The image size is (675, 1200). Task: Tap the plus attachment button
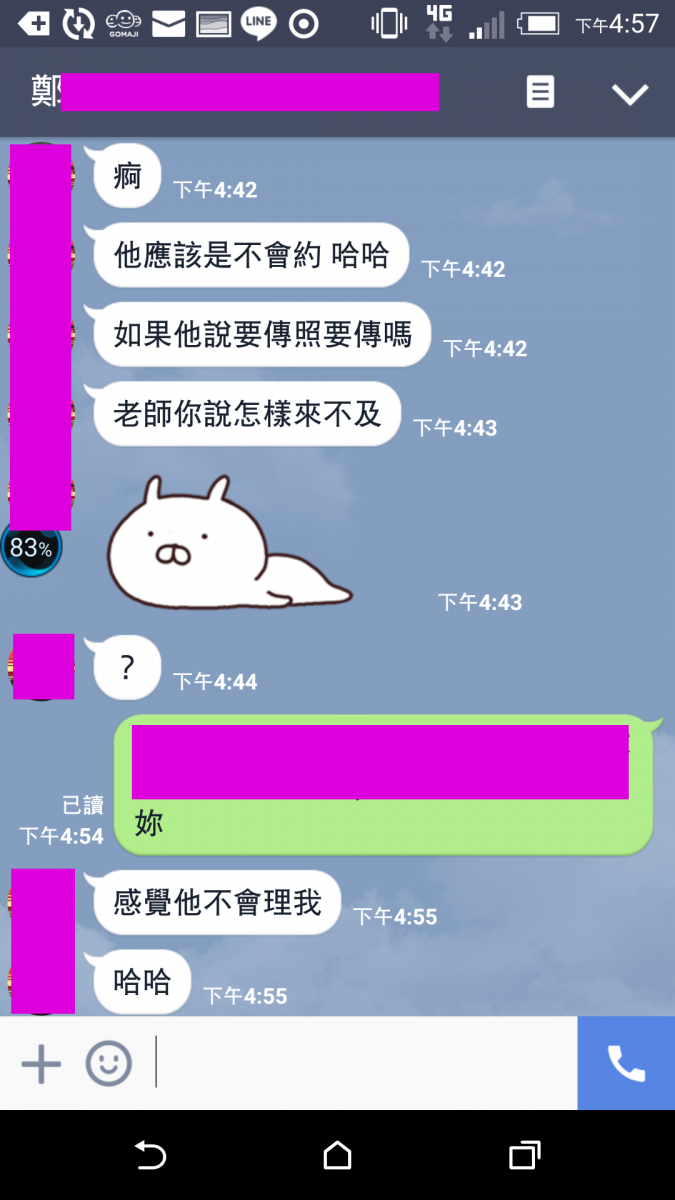tap(41, 1064)
